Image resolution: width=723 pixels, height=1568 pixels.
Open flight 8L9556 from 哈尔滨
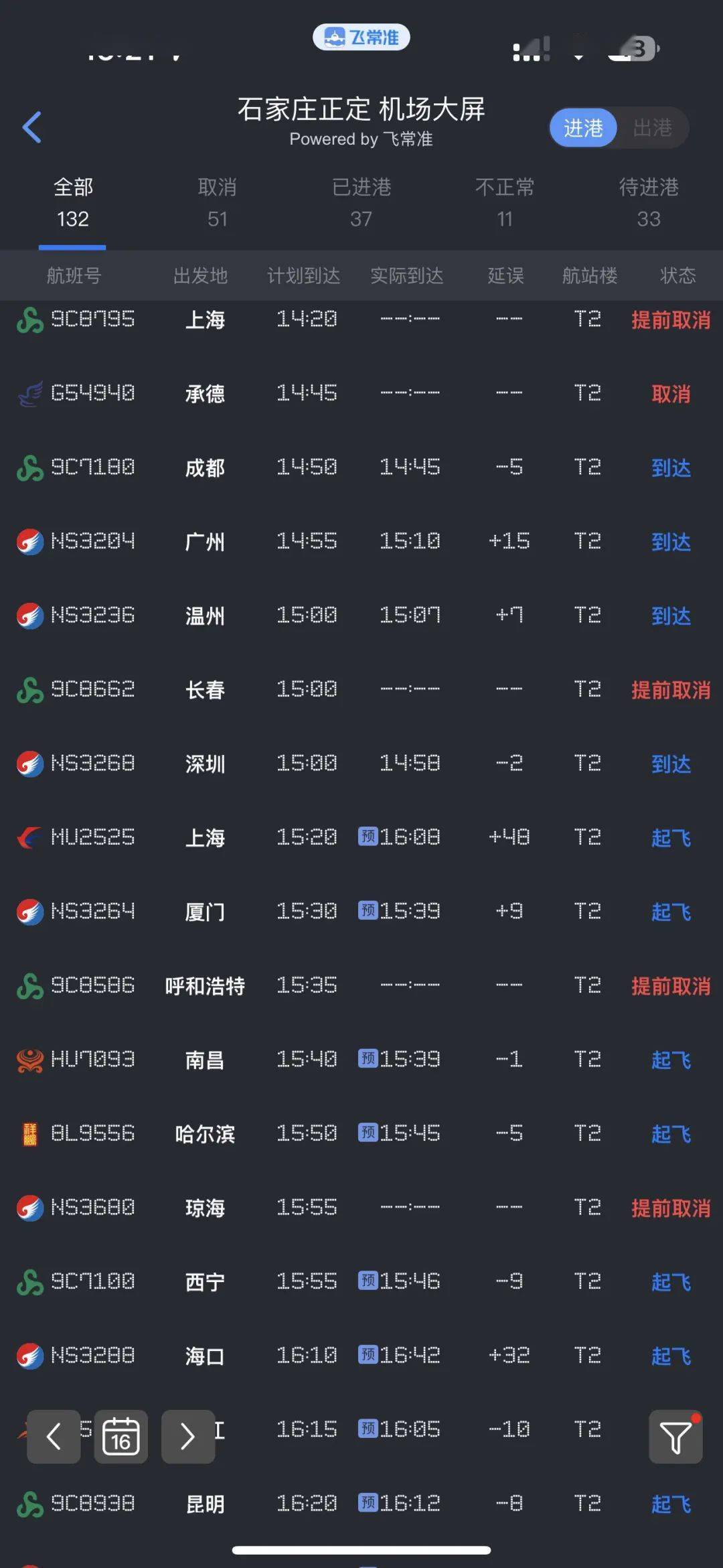[361, 1133]
